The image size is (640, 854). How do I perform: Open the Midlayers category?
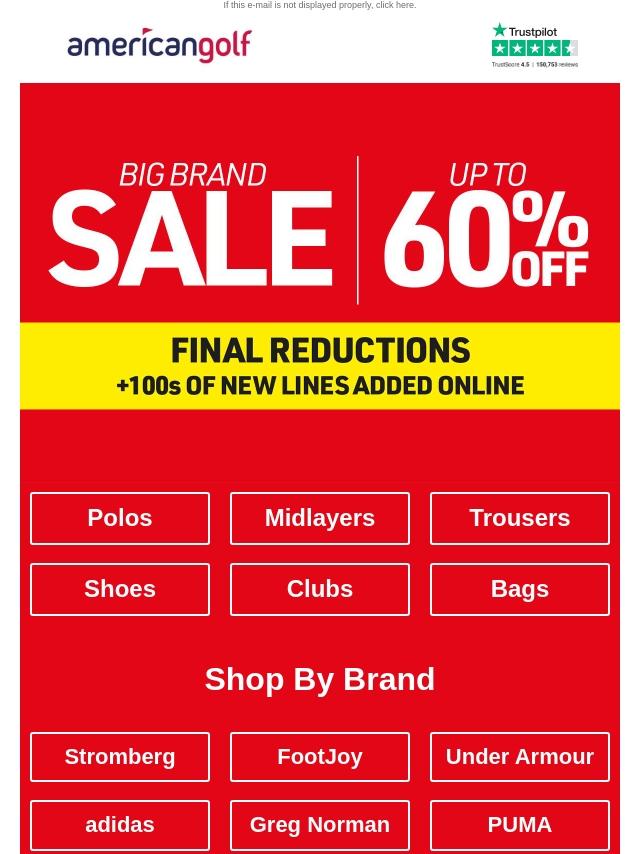[x=320, y=518]
